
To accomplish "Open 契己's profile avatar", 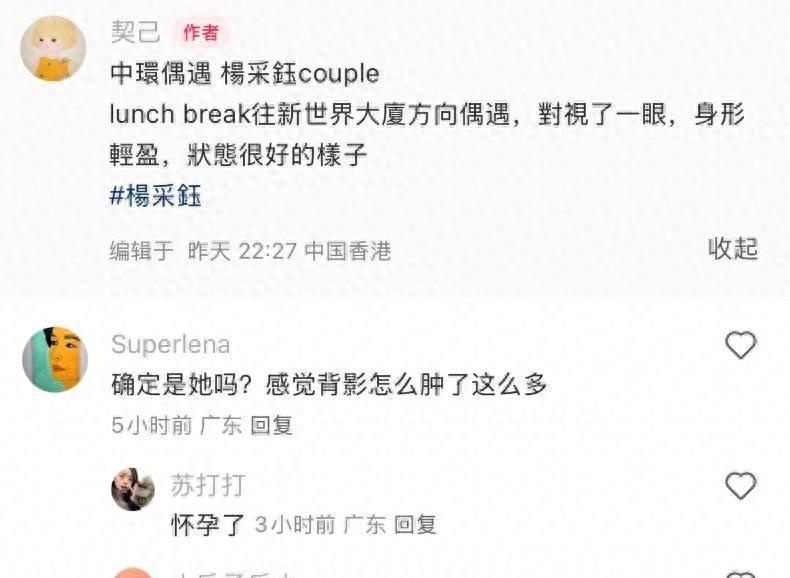I will point(53,48).
